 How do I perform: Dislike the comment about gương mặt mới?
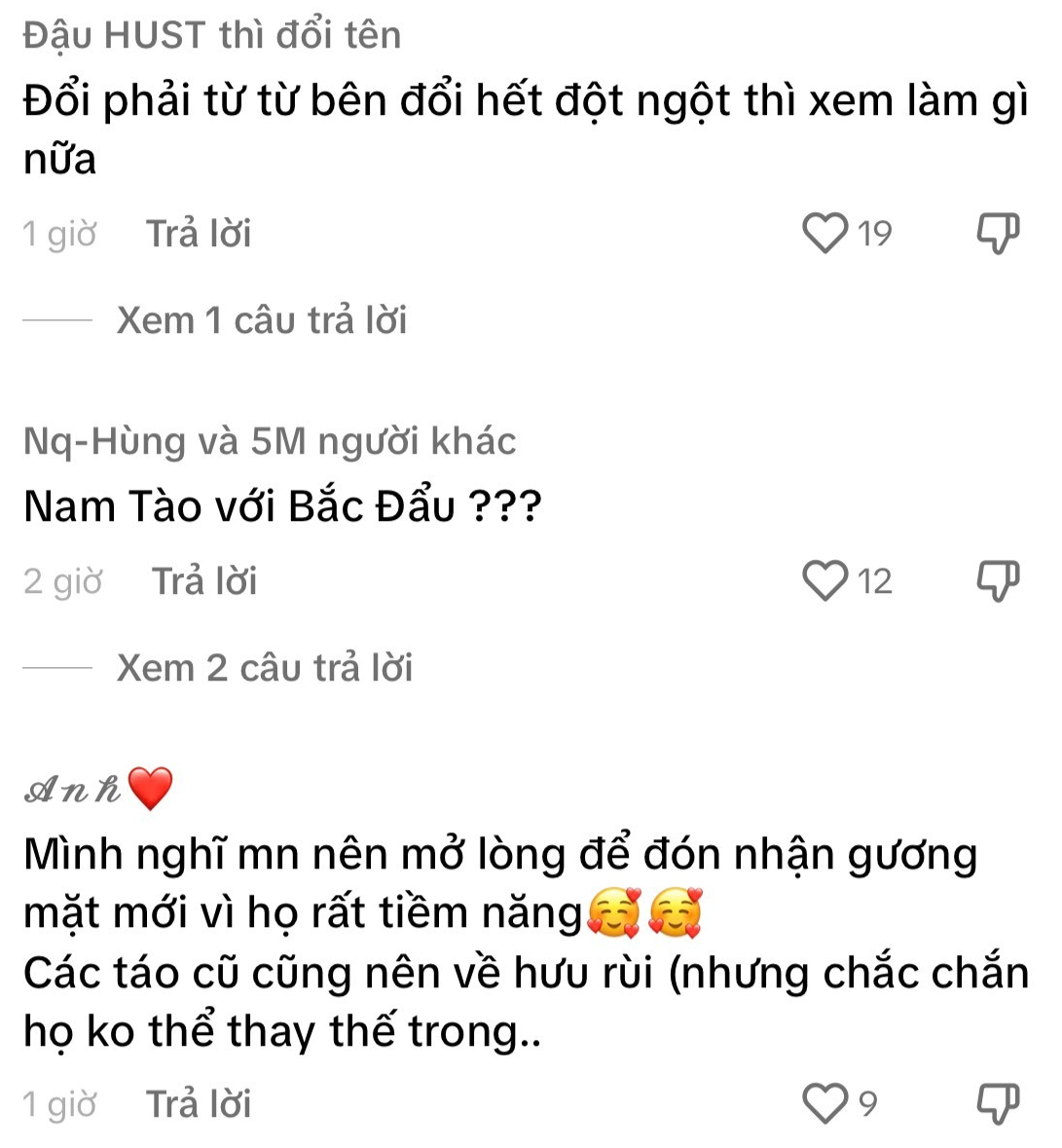tap(998, 1103)
